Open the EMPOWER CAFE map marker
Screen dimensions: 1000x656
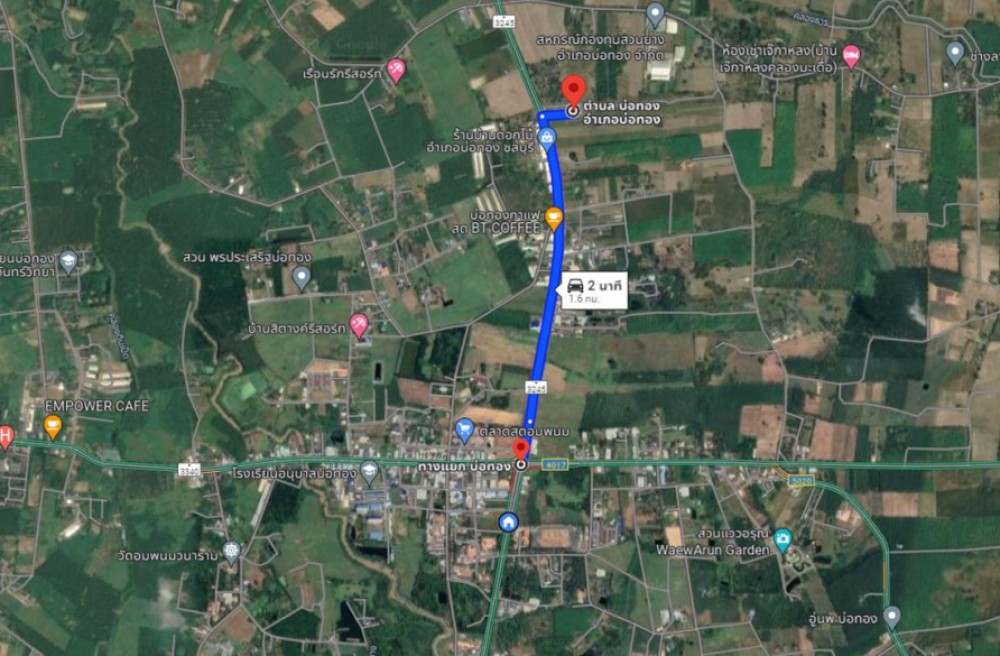[x=53, y=427]
